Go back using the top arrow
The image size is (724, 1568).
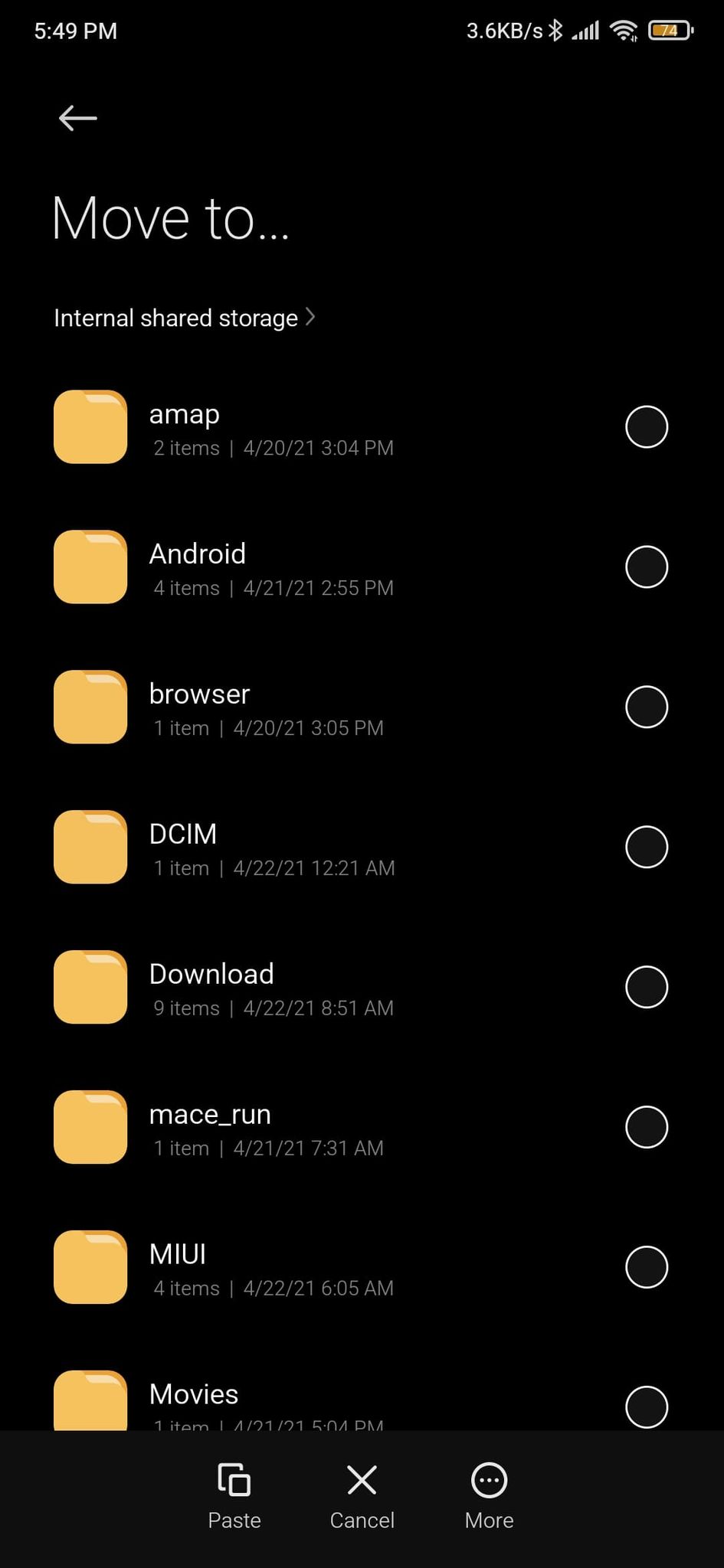pos(77,118)
